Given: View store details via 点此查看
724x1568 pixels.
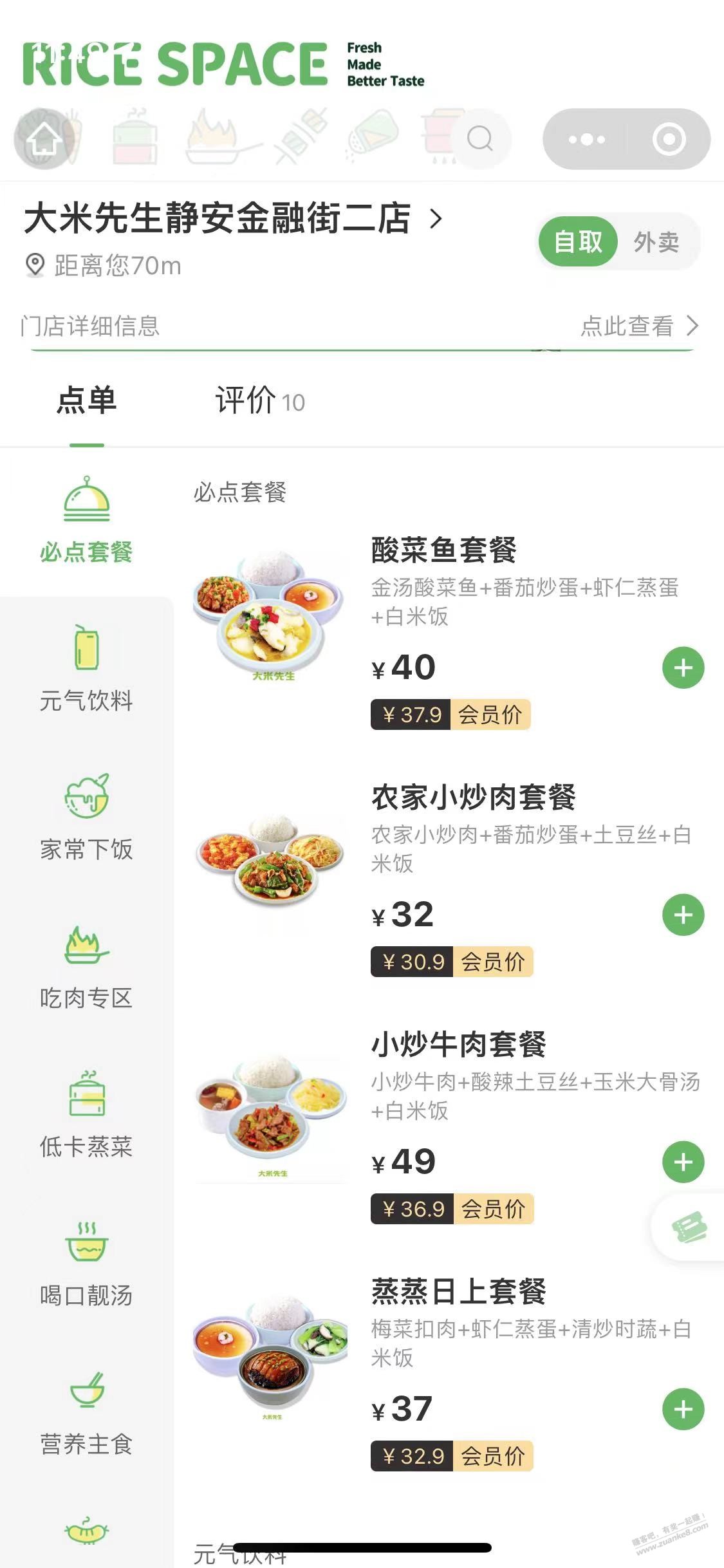Looking at the screenshot, I should pyautogui.click(x=638, y=326).
